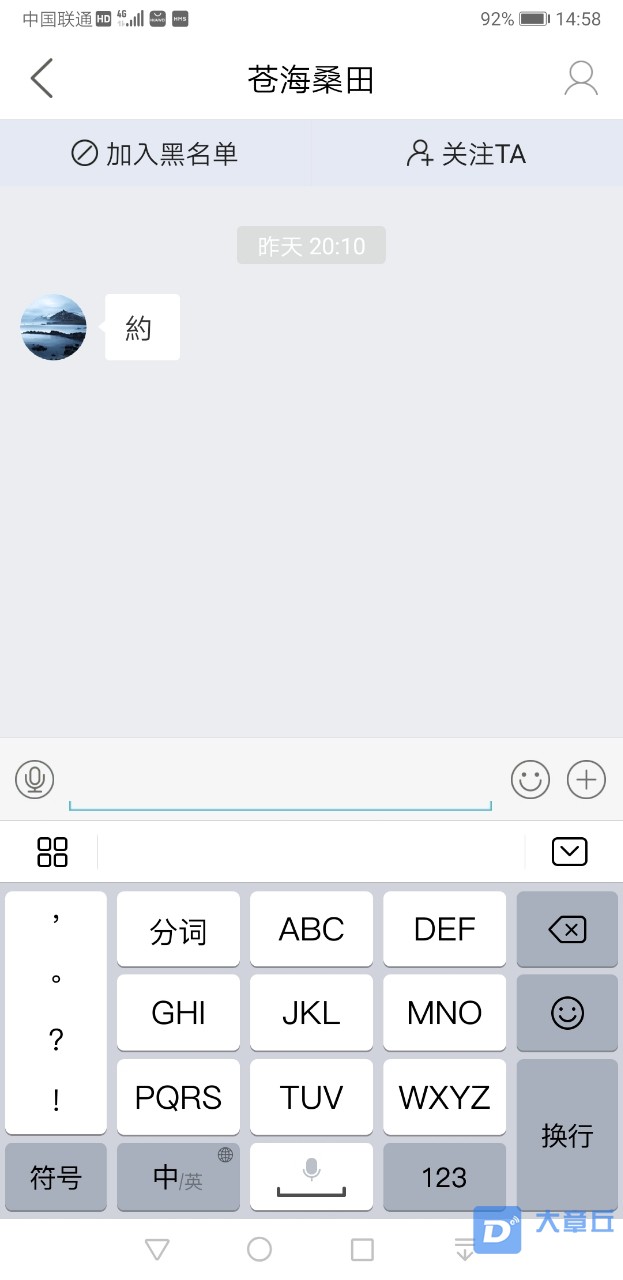
Task: Tap the microphone space bar key
Action: [x=311, y=1178]
